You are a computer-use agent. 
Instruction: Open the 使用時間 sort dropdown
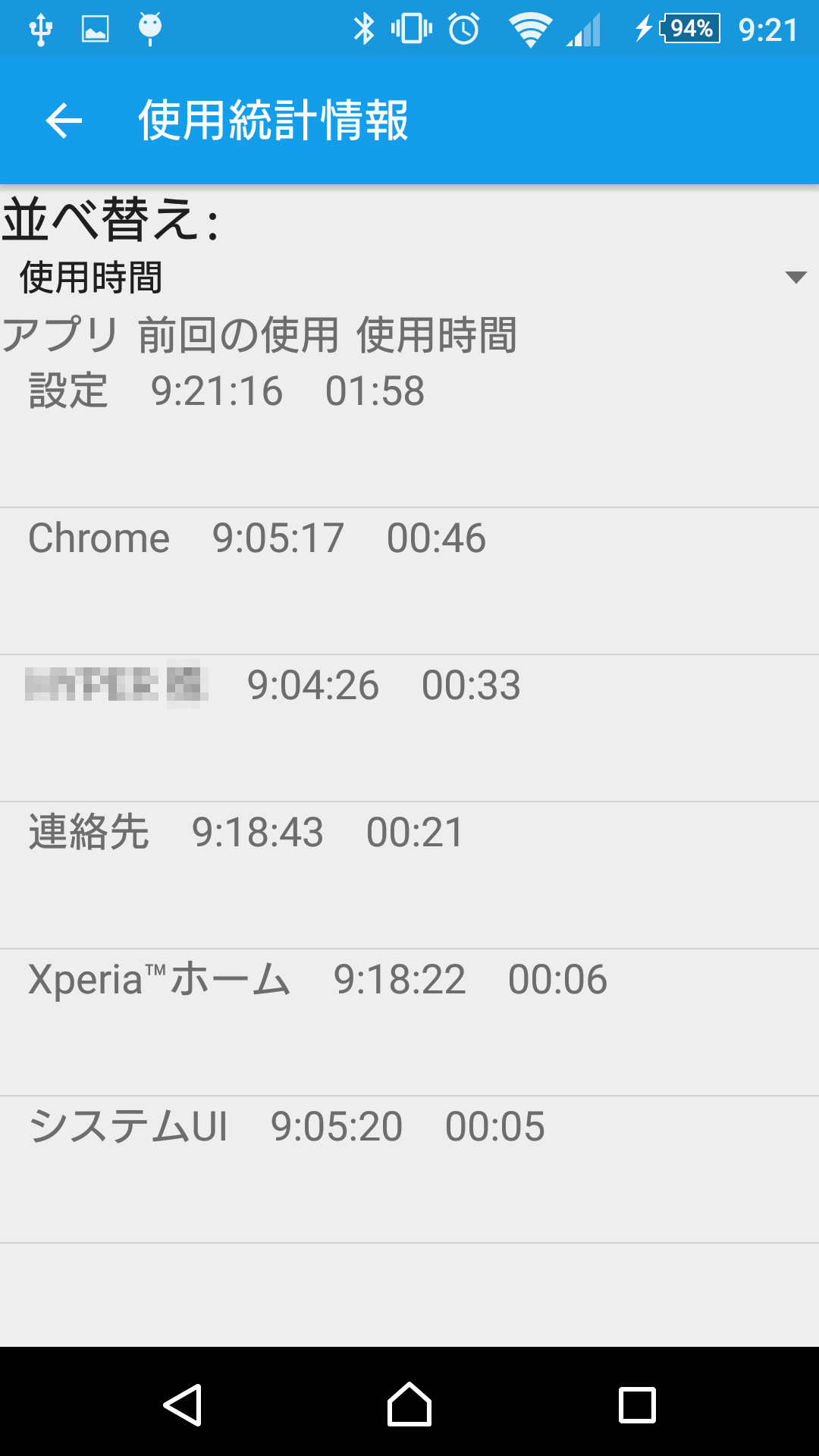click(x=409, y=278)
